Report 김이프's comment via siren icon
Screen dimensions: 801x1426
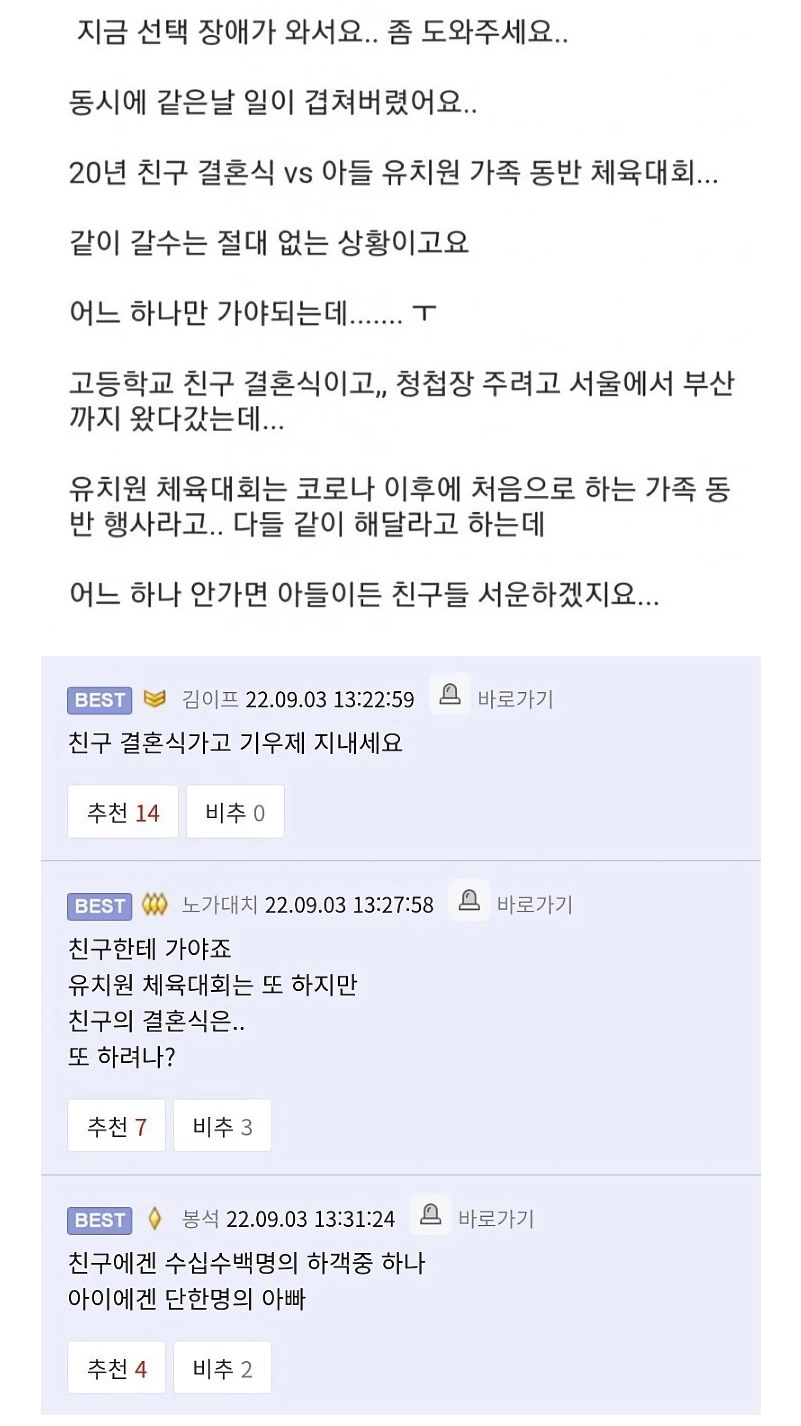450,695
